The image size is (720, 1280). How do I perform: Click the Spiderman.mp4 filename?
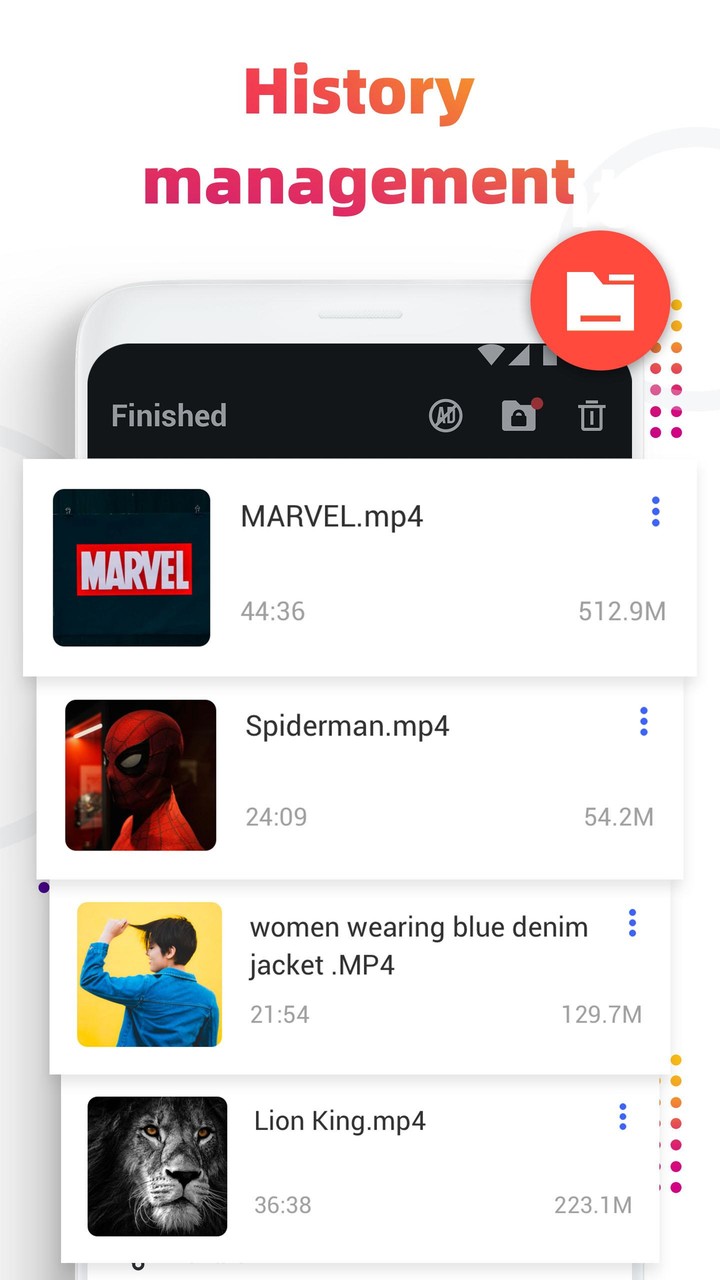tap(348, 726)
